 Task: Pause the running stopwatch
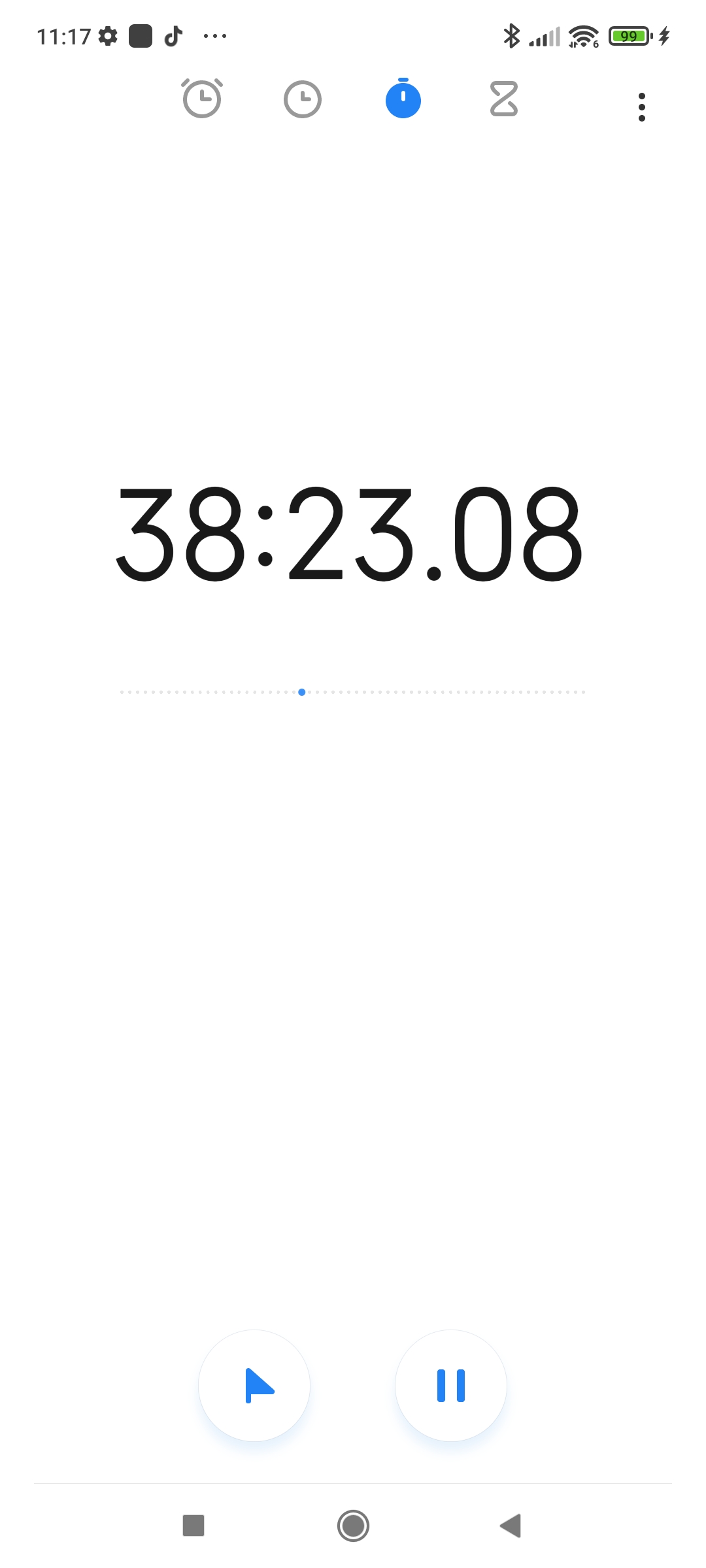pos(451,1386)
